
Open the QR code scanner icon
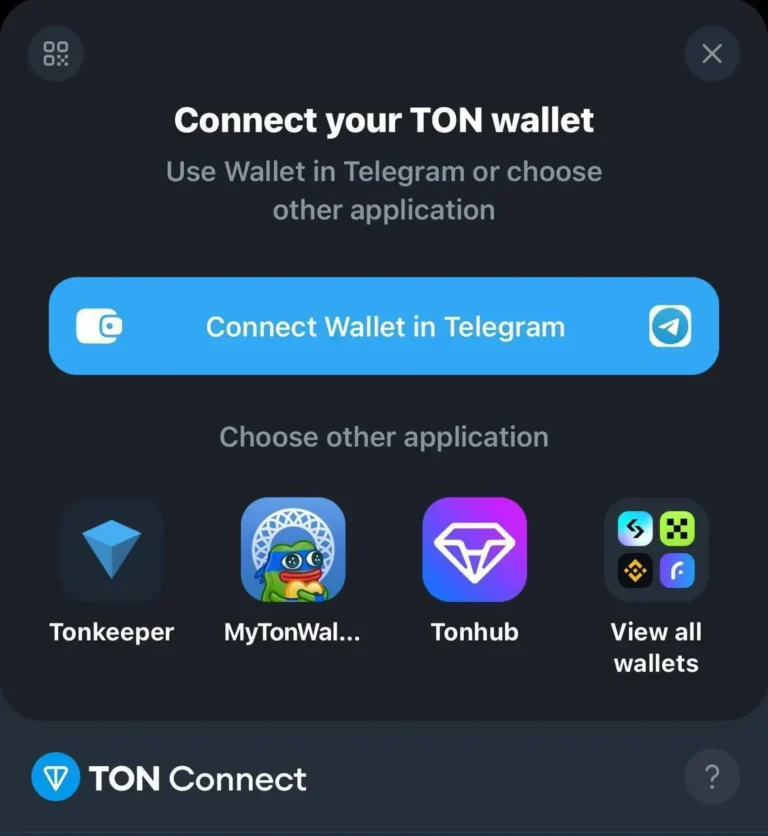55,54
